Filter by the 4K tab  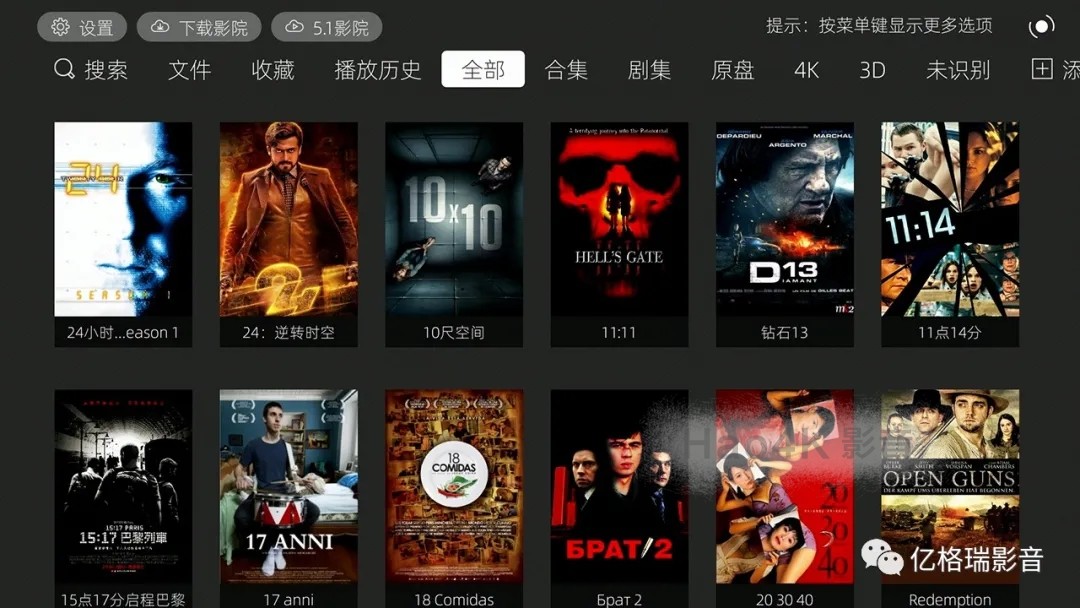point(806,70)
